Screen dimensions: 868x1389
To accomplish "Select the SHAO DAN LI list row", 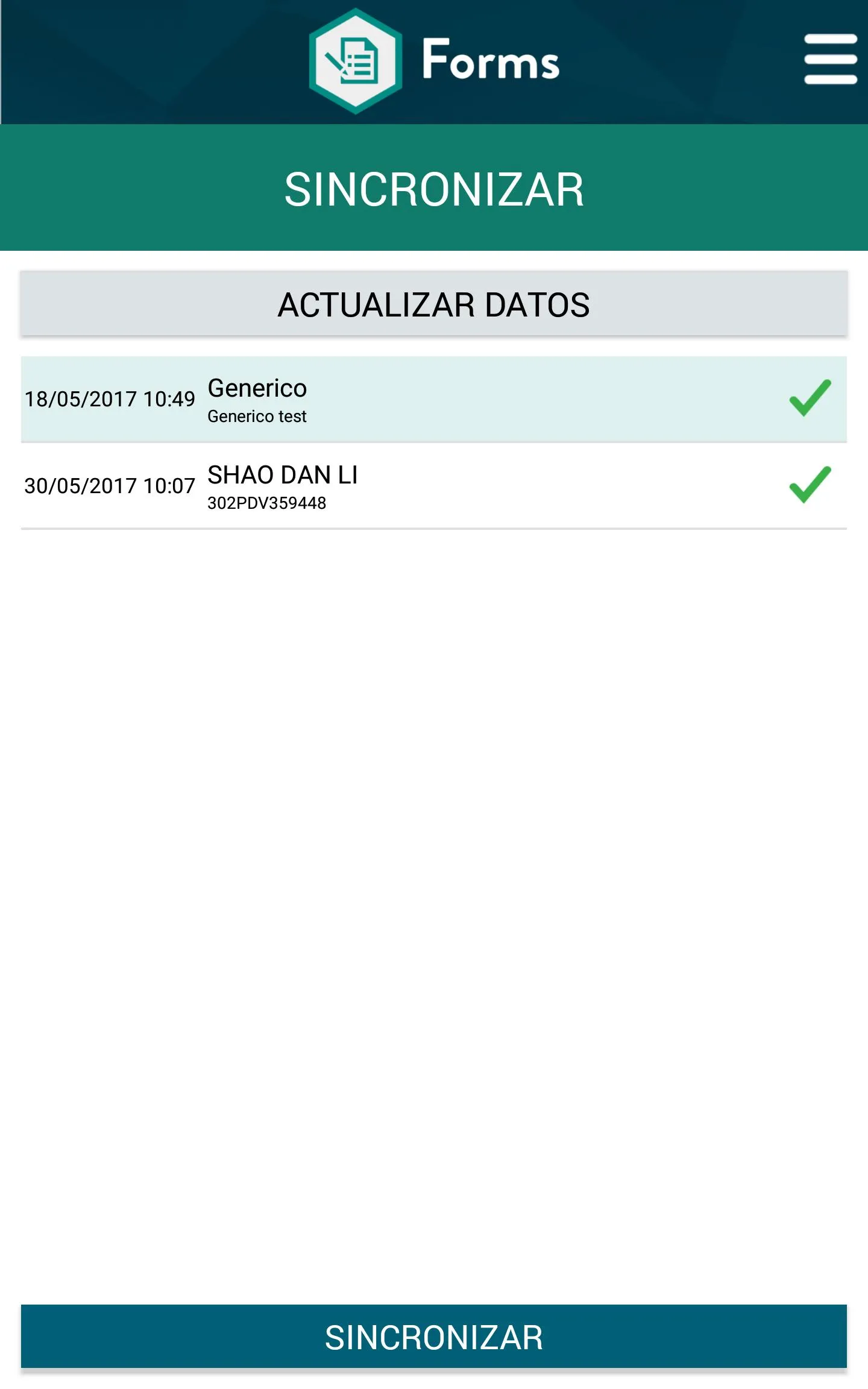I will [422, 486].
